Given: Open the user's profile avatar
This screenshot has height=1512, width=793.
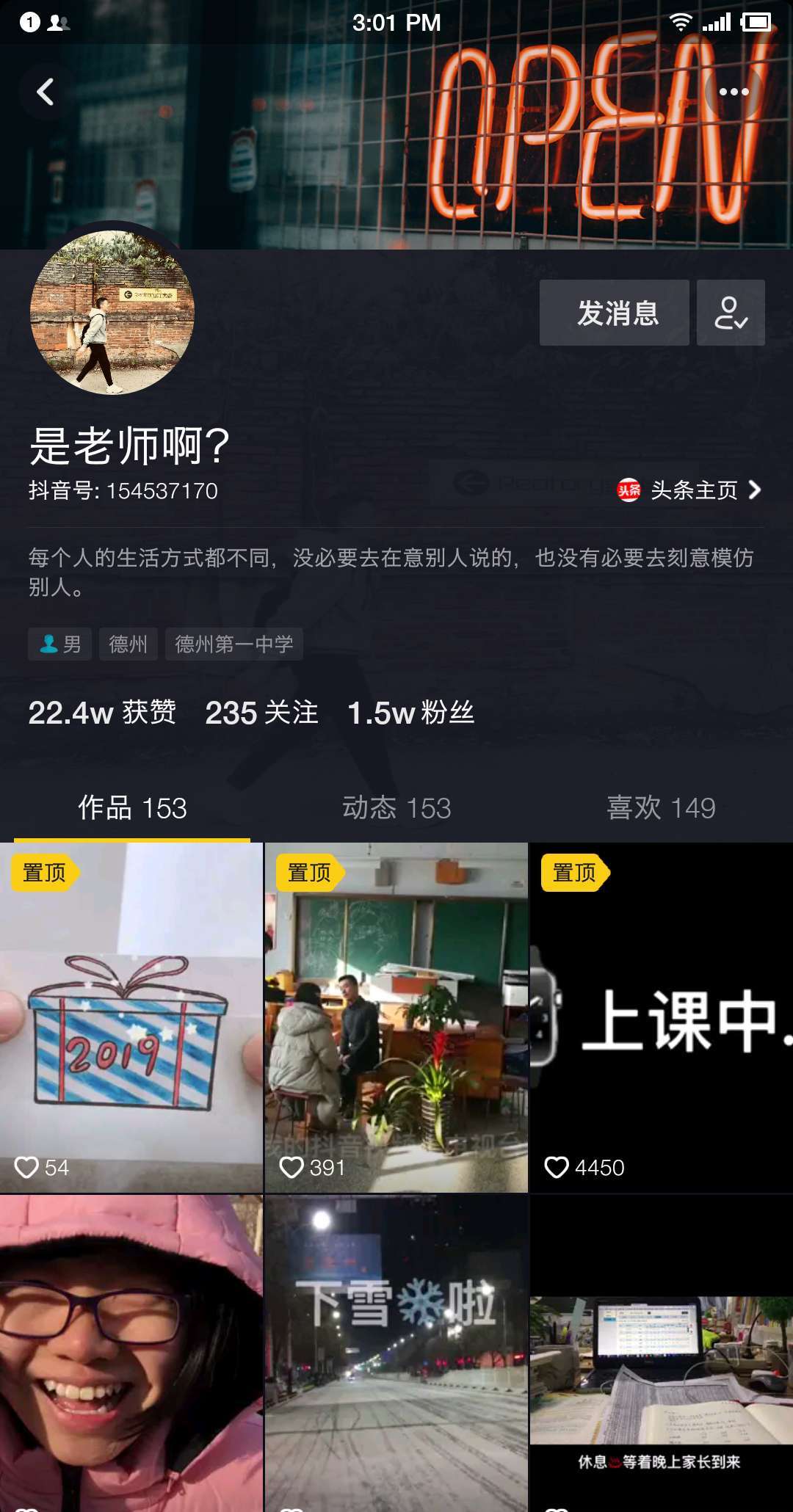Looking at the screenshot, I should 112,313.
